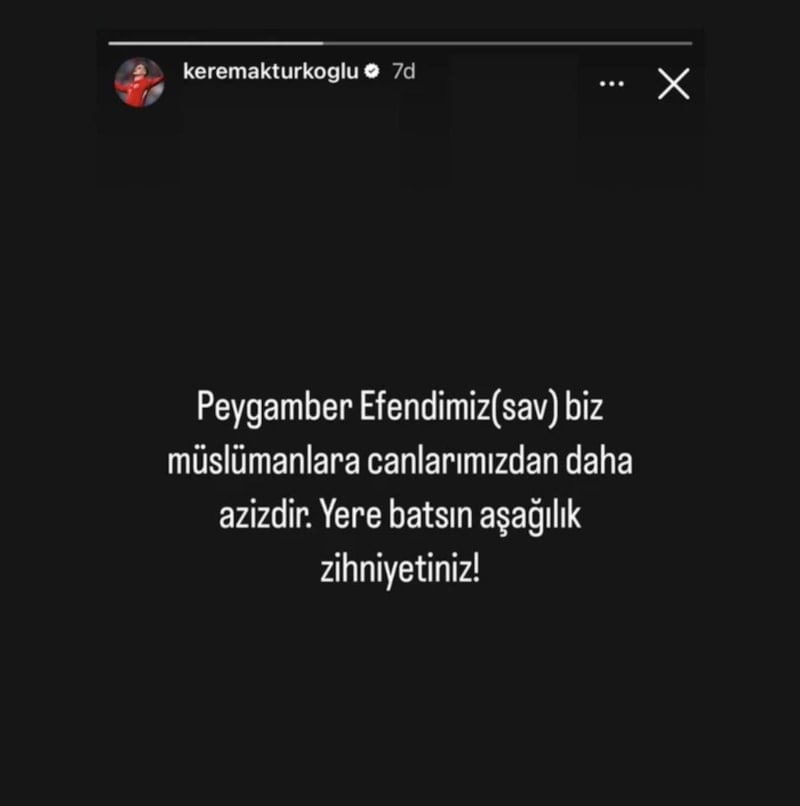Open keremakturkoglu's profile picture
The image size is (800, 806).
pyautogui.click(x=139, y=83)
